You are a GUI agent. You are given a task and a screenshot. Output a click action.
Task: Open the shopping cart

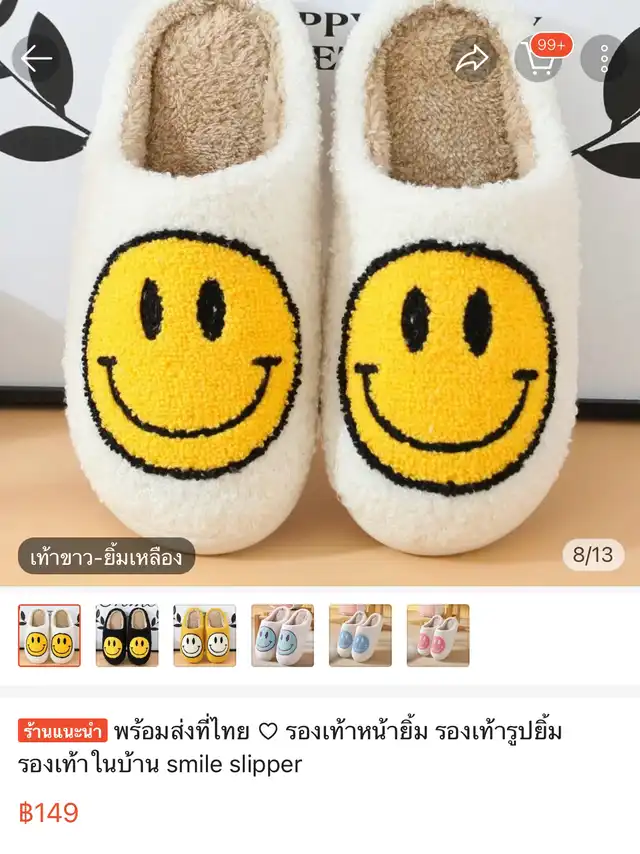(539, 60)
